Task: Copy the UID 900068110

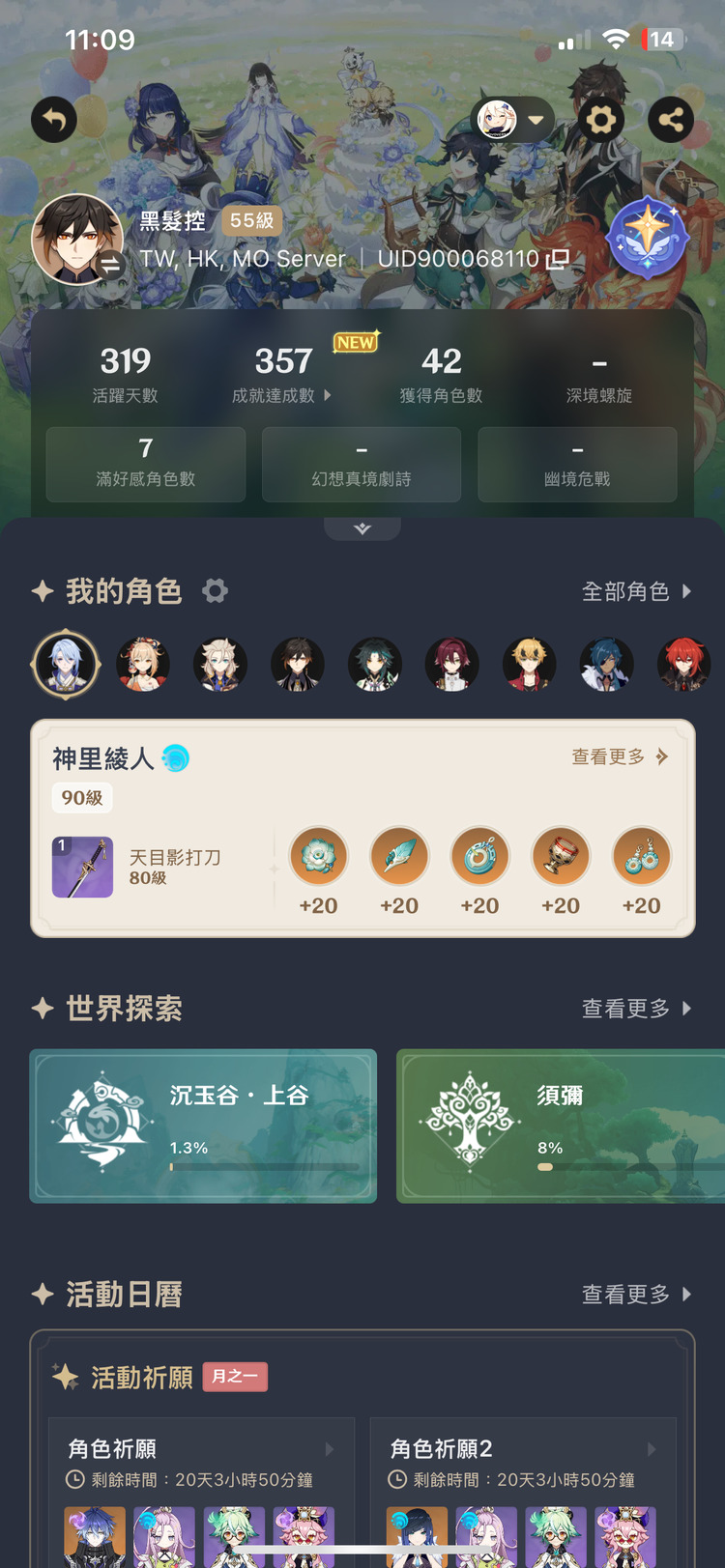Action: tap(558, 259)
